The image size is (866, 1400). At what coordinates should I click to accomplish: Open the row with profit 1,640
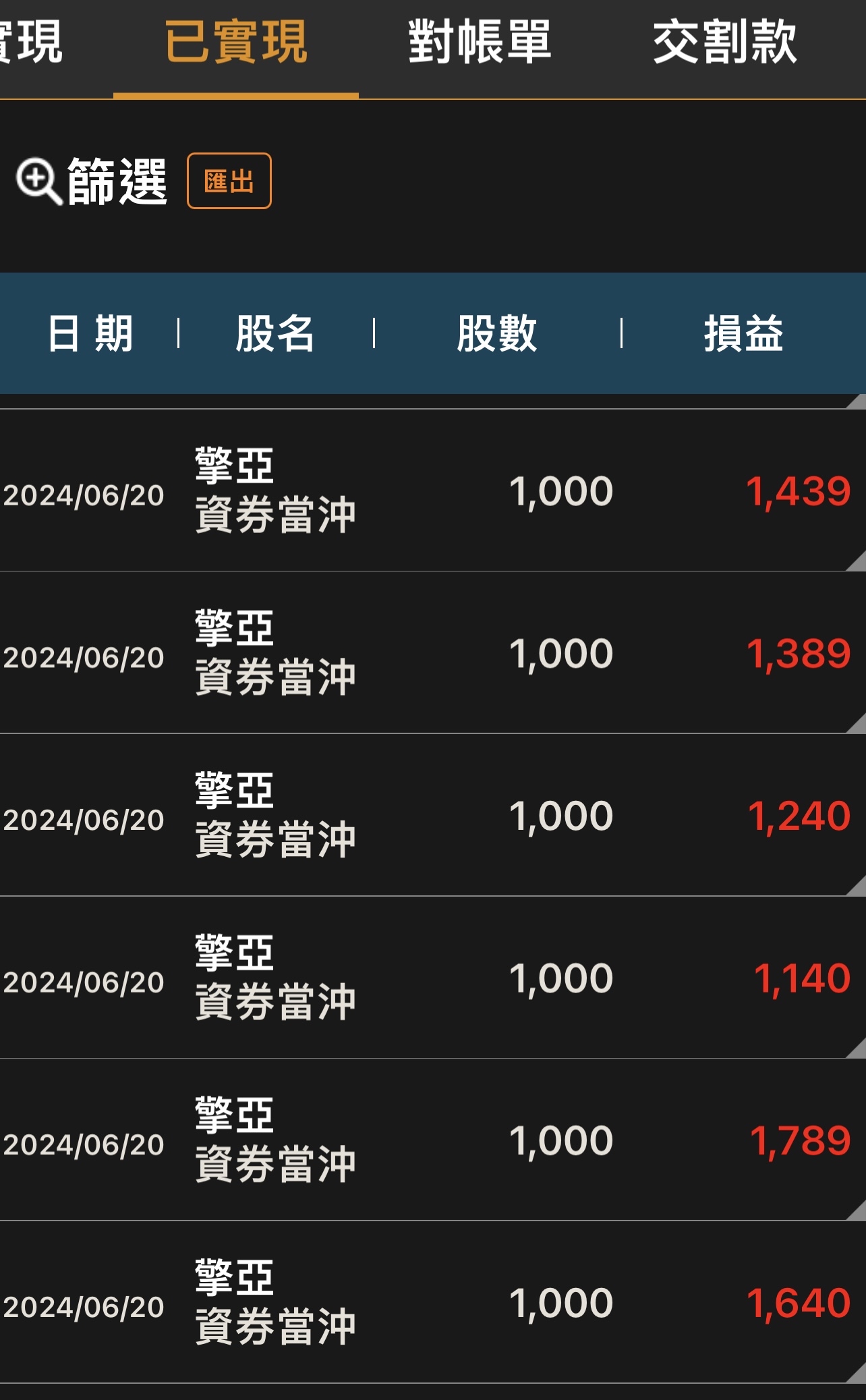click(x=433, y=1302)
